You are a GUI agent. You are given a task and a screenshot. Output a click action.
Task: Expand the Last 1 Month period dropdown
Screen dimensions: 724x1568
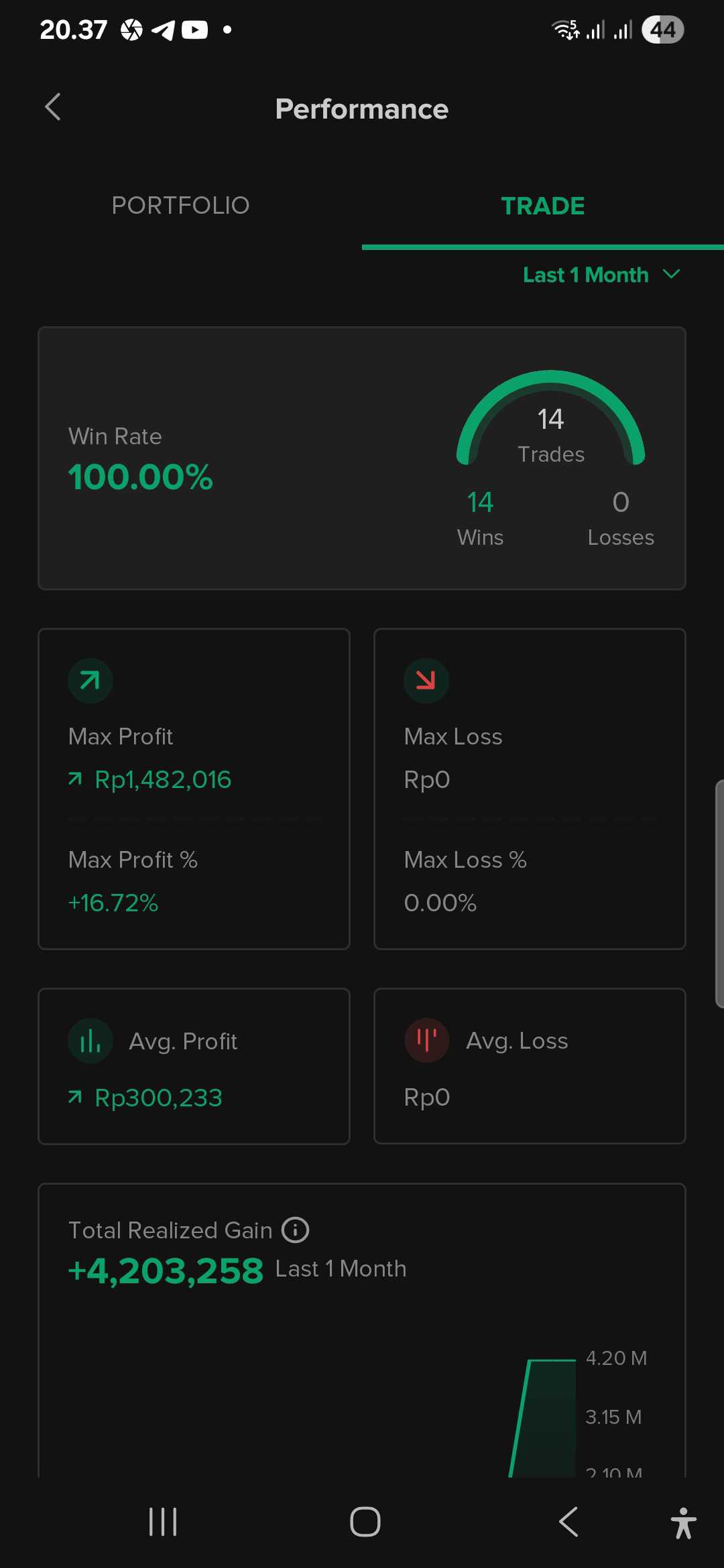(601, 275)
